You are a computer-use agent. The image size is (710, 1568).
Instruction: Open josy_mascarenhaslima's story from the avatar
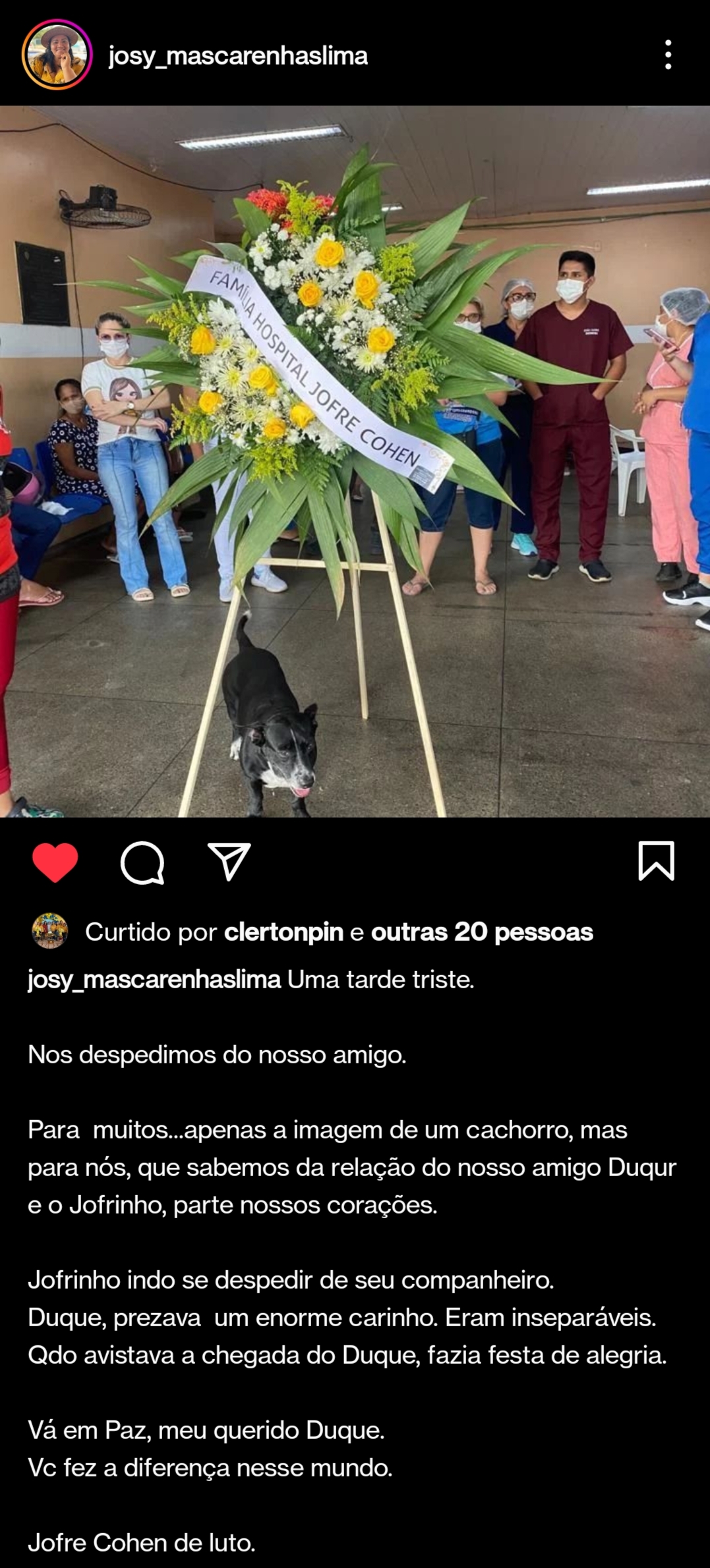click(57, 55)
